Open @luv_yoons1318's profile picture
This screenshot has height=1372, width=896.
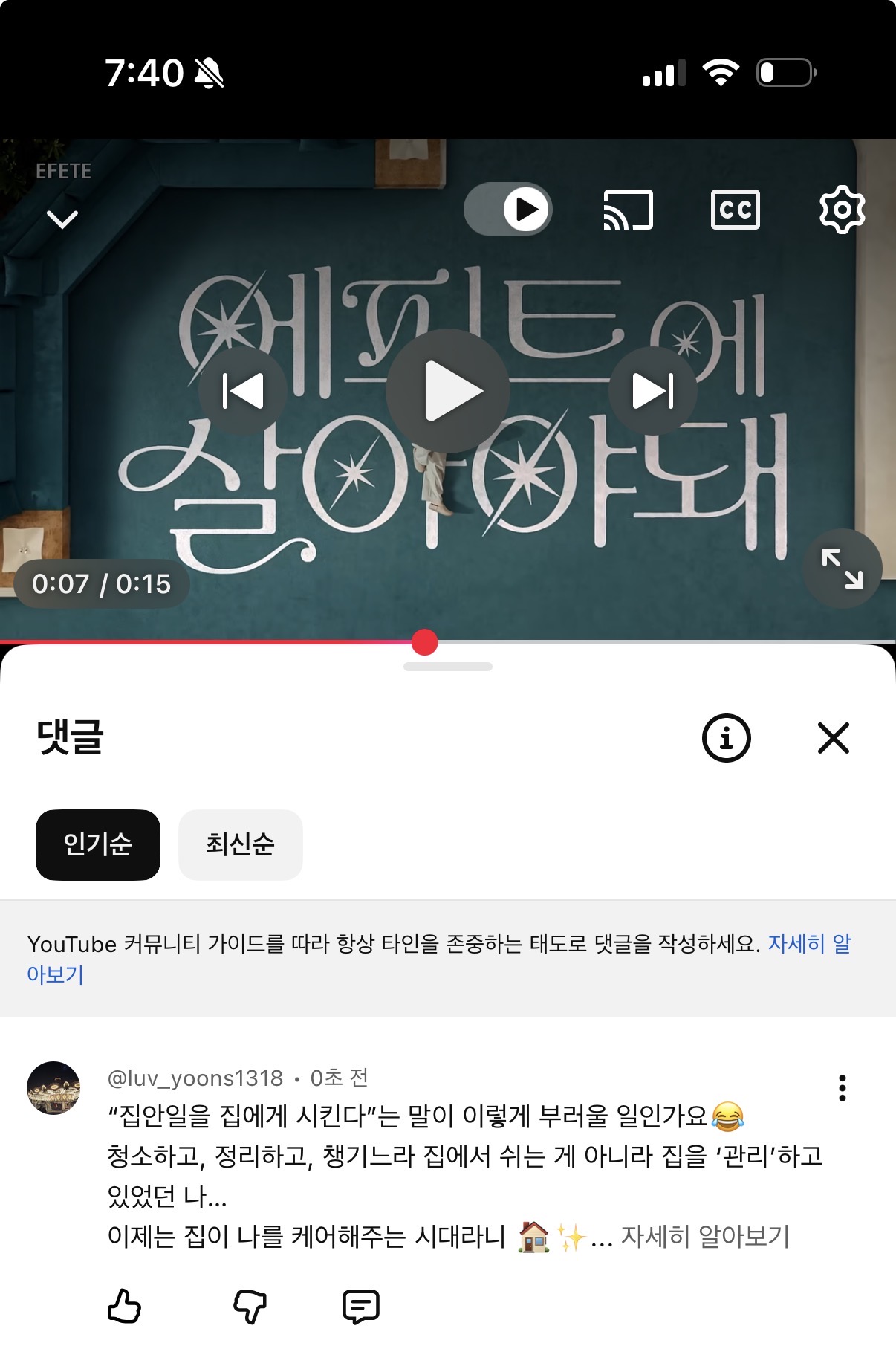pyautogui.click(x=53, y=1088)
